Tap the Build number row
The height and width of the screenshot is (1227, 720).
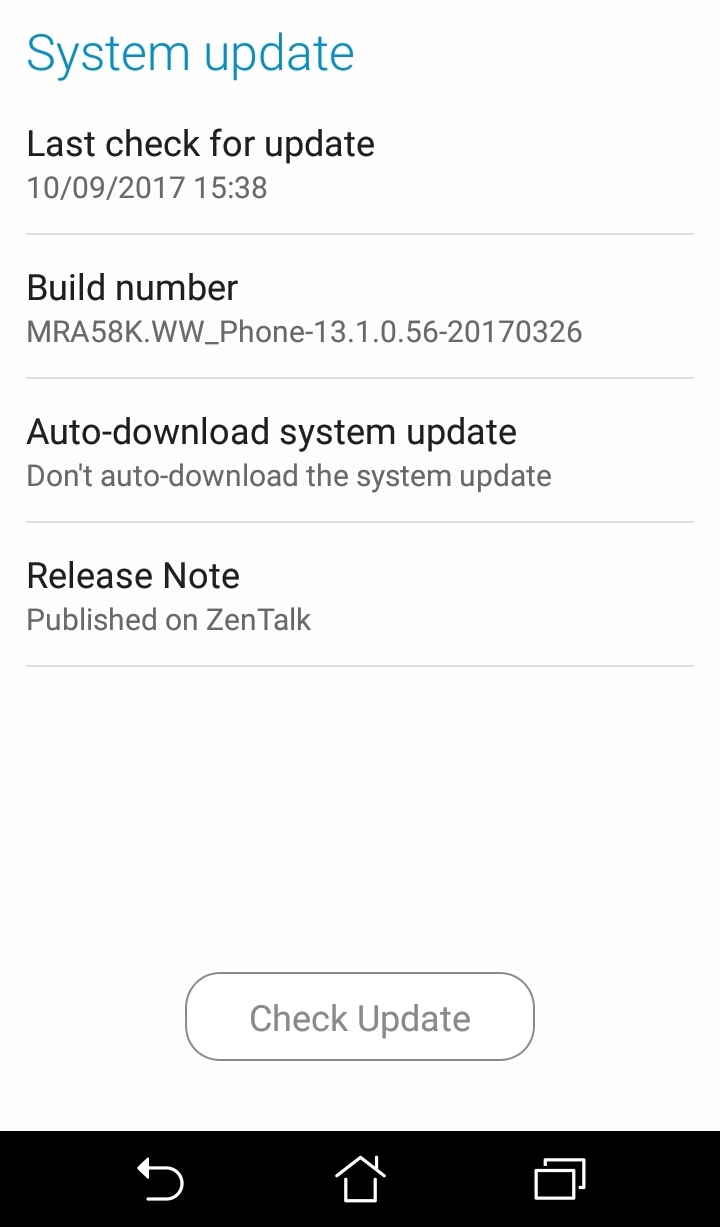pos(360,307)
